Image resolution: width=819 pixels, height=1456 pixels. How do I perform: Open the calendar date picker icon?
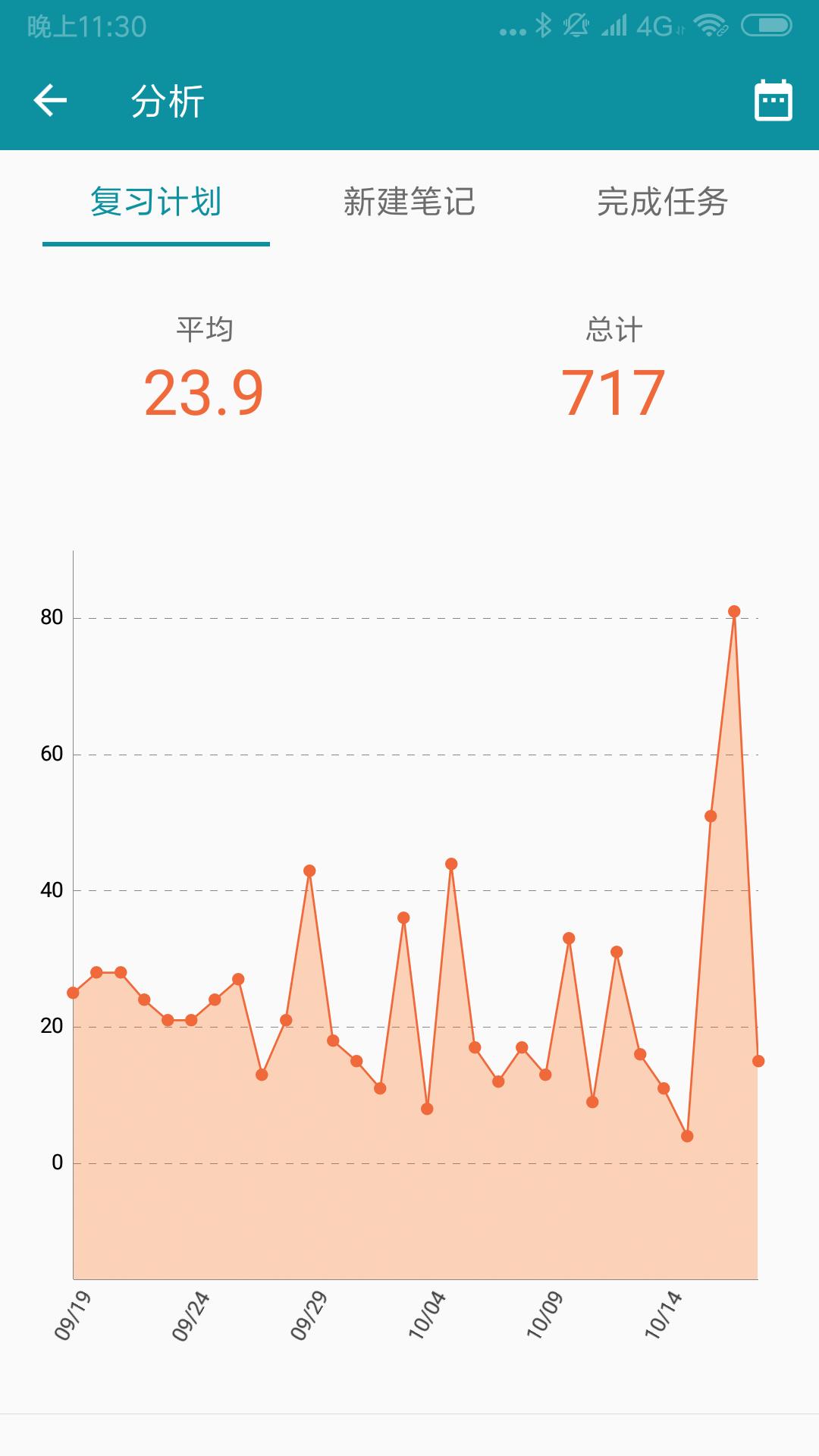(771, 100)
